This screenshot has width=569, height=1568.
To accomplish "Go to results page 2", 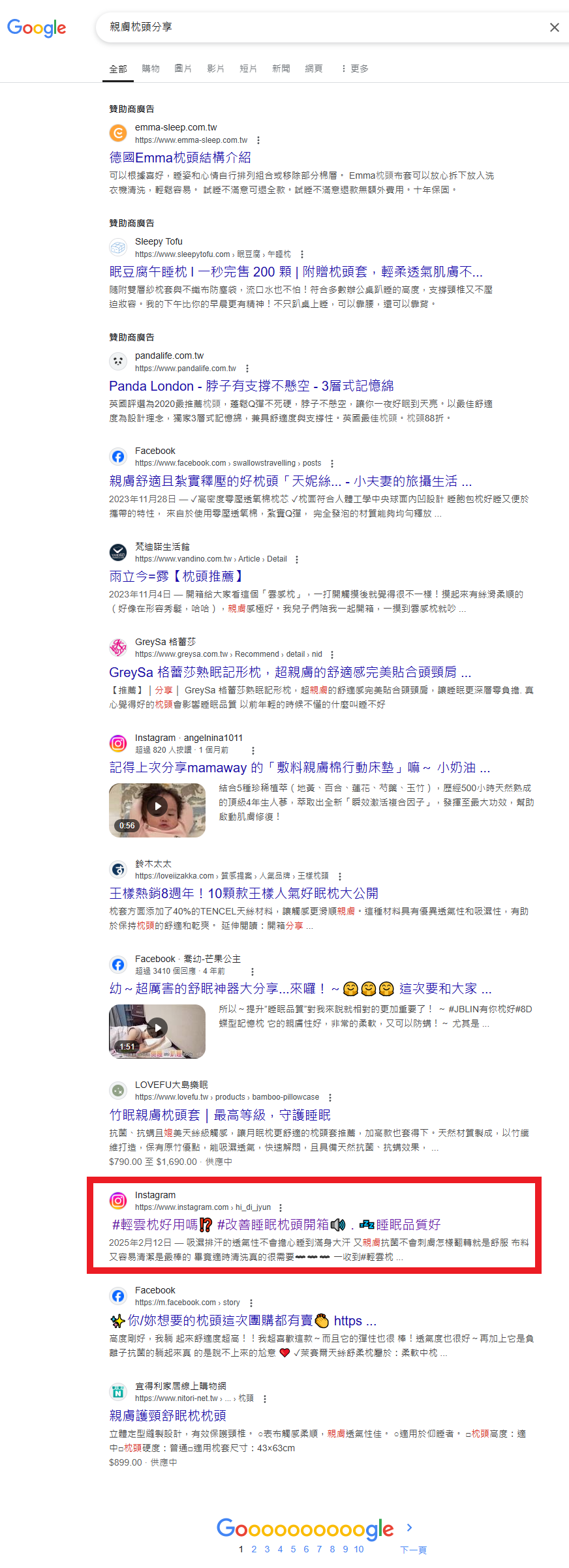I will 254,1549.
